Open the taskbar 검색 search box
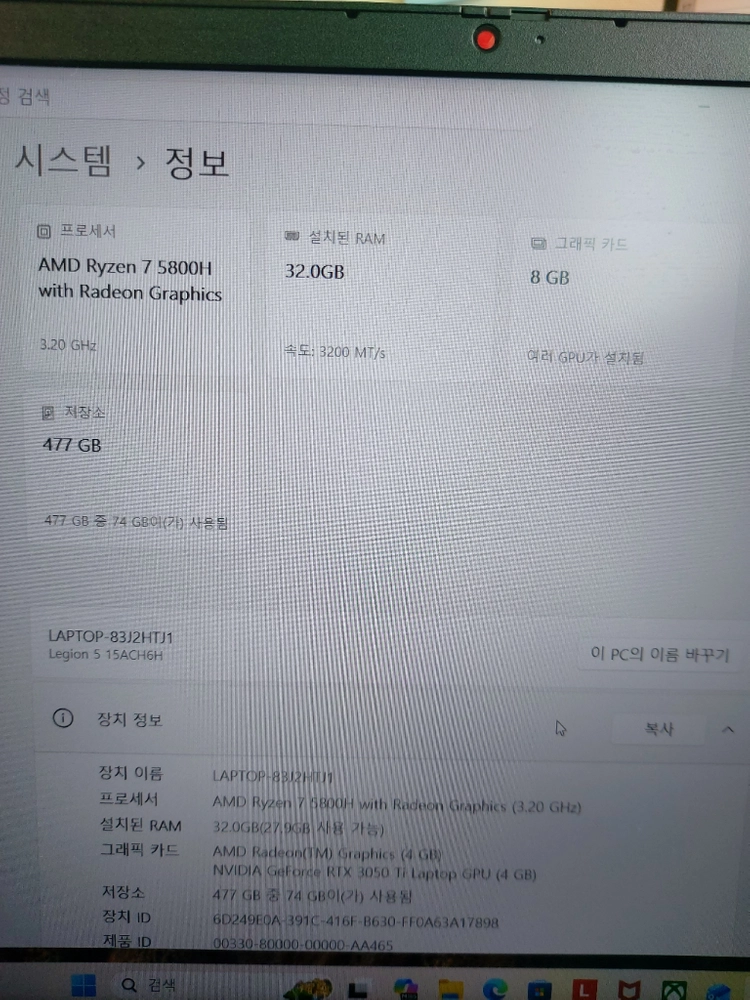 tap(148, 985)
